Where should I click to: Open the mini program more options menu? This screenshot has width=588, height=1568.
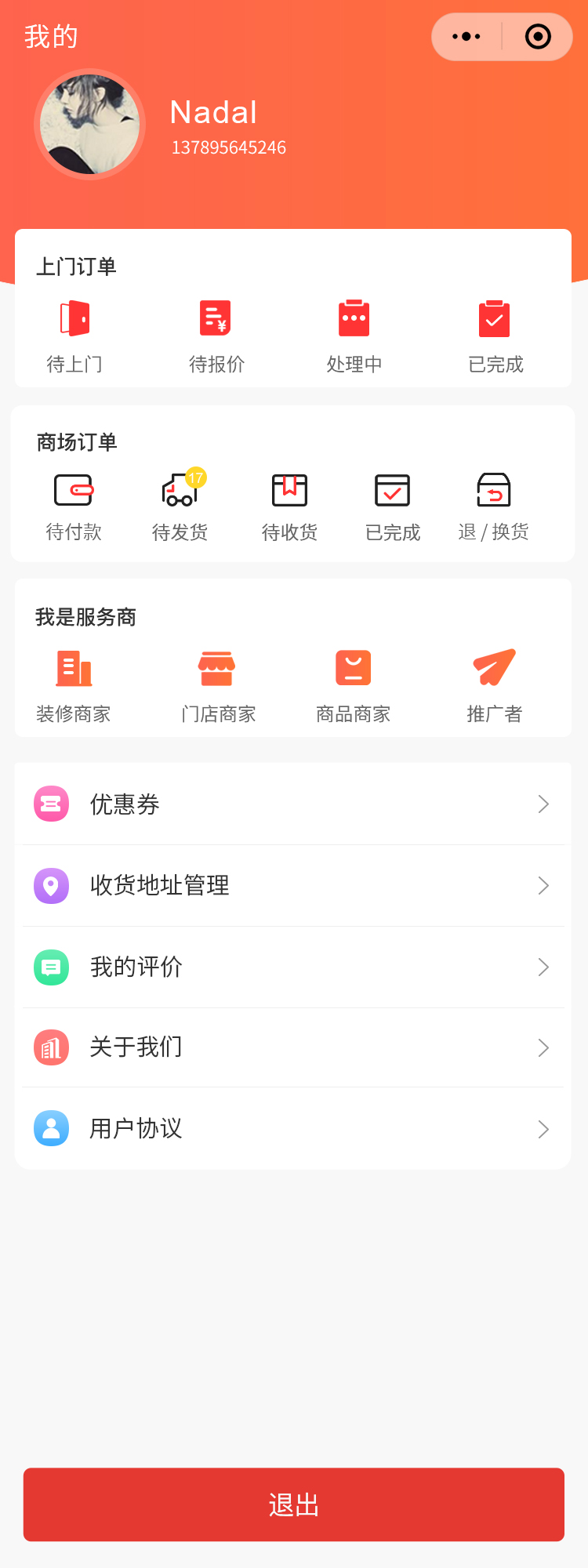tap(466, 37)
